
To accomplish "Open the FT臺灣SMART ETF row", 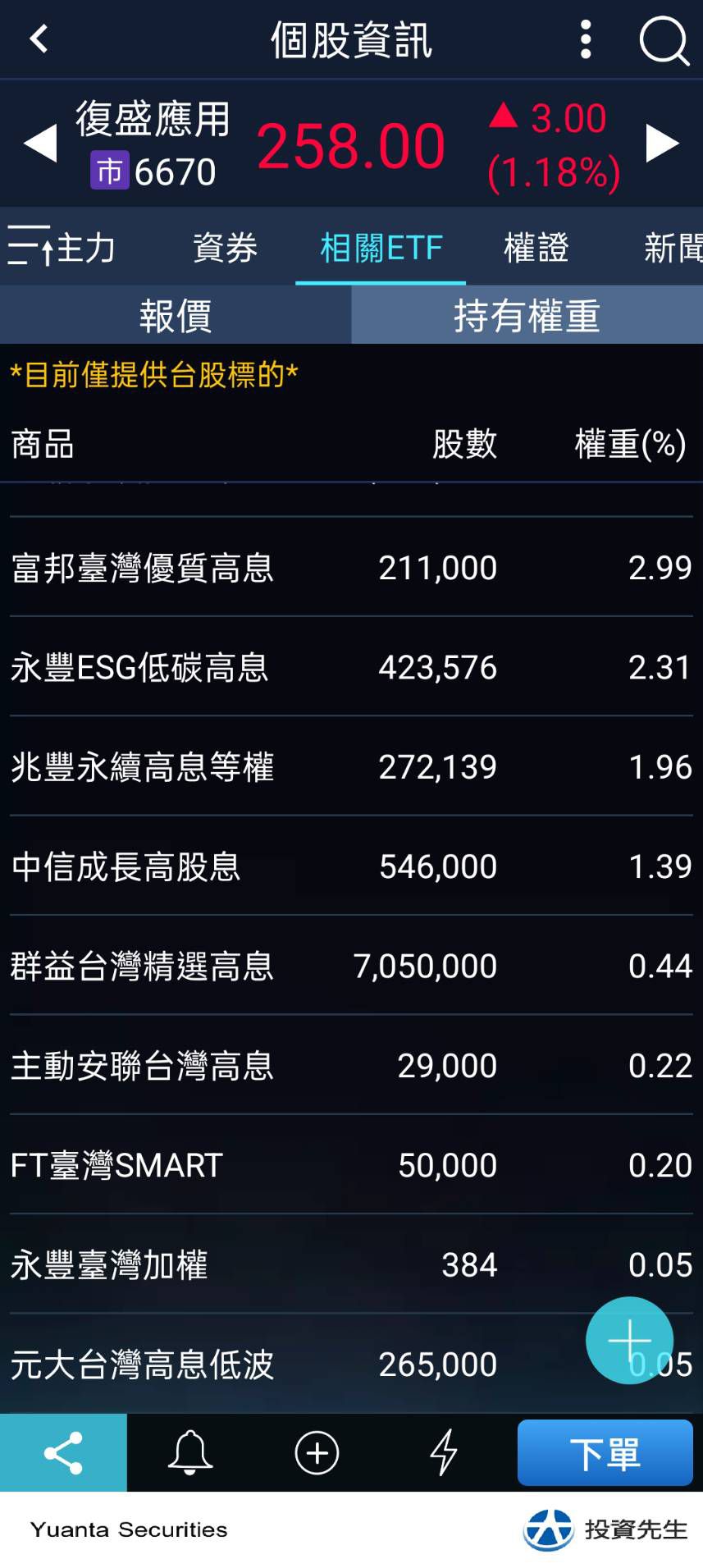I will pos(351,1165).
